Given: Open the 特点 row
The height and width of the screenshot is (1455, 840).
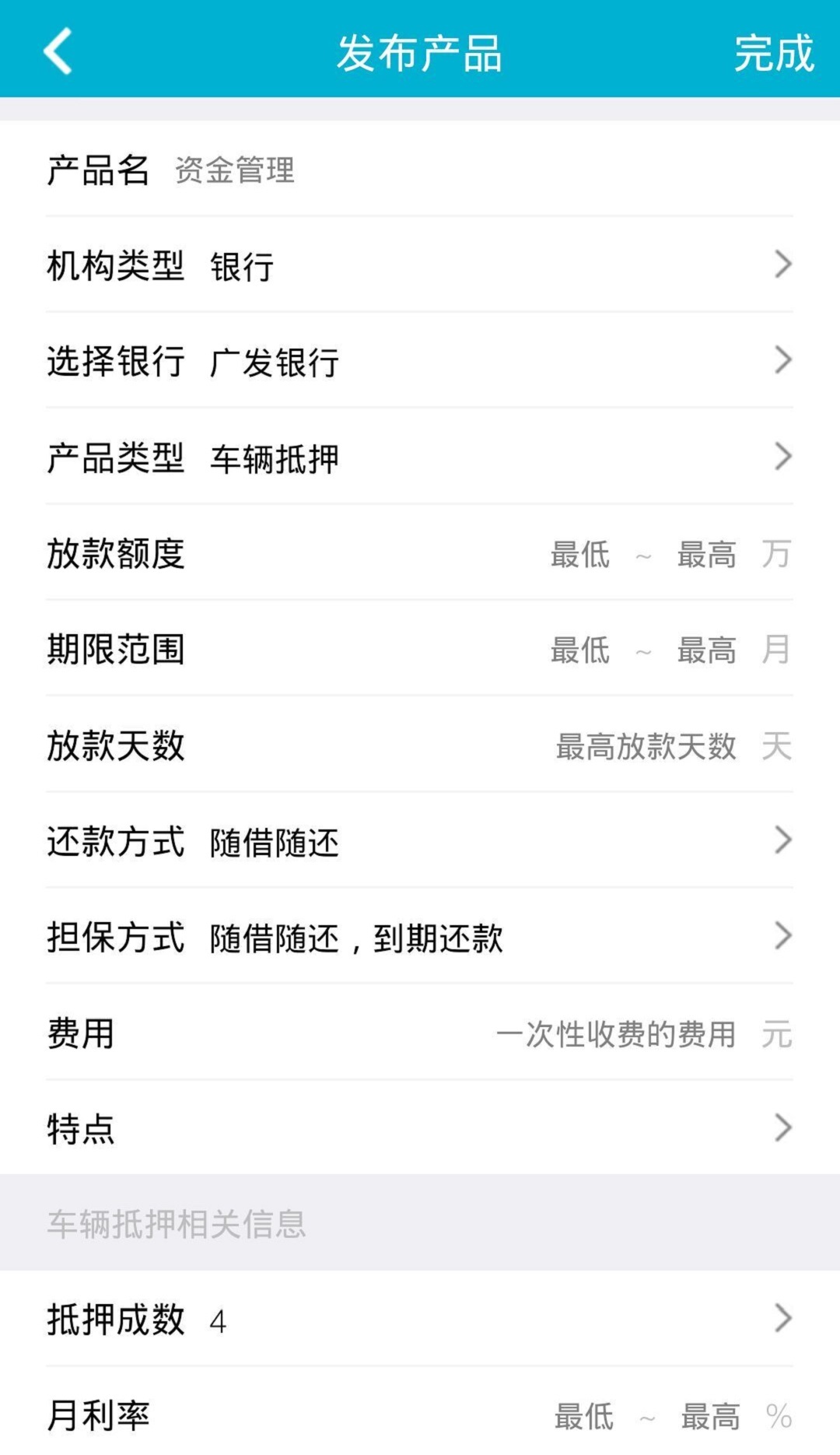Looking at the screenshot, I should [420, 1128].
